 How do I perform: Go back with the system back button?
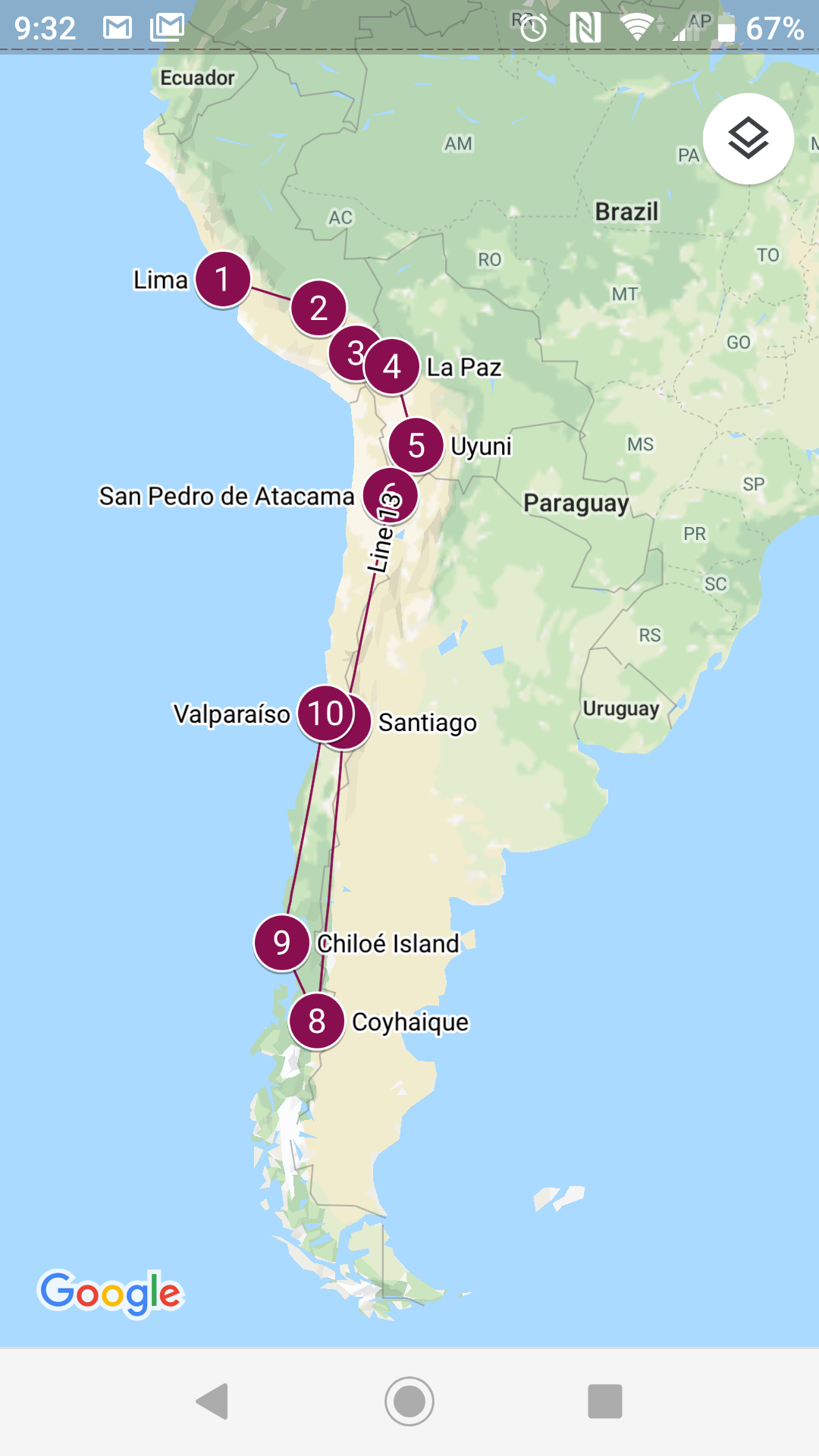click(212, 1401)
